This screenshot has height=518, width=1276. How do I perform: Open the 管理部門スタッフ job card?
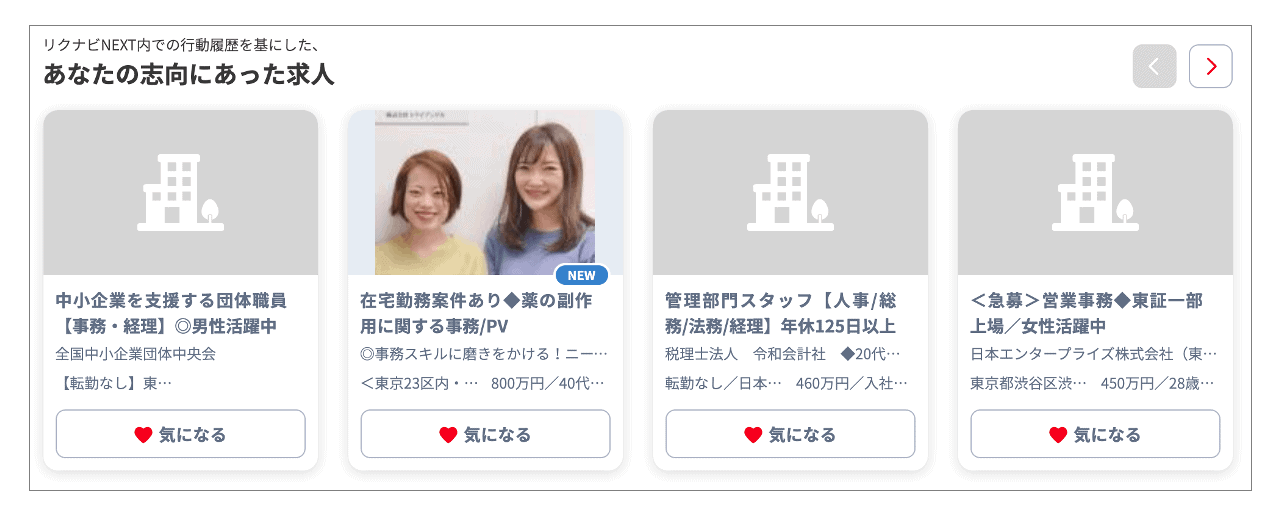pyautogui.click(x=781, y=312)
